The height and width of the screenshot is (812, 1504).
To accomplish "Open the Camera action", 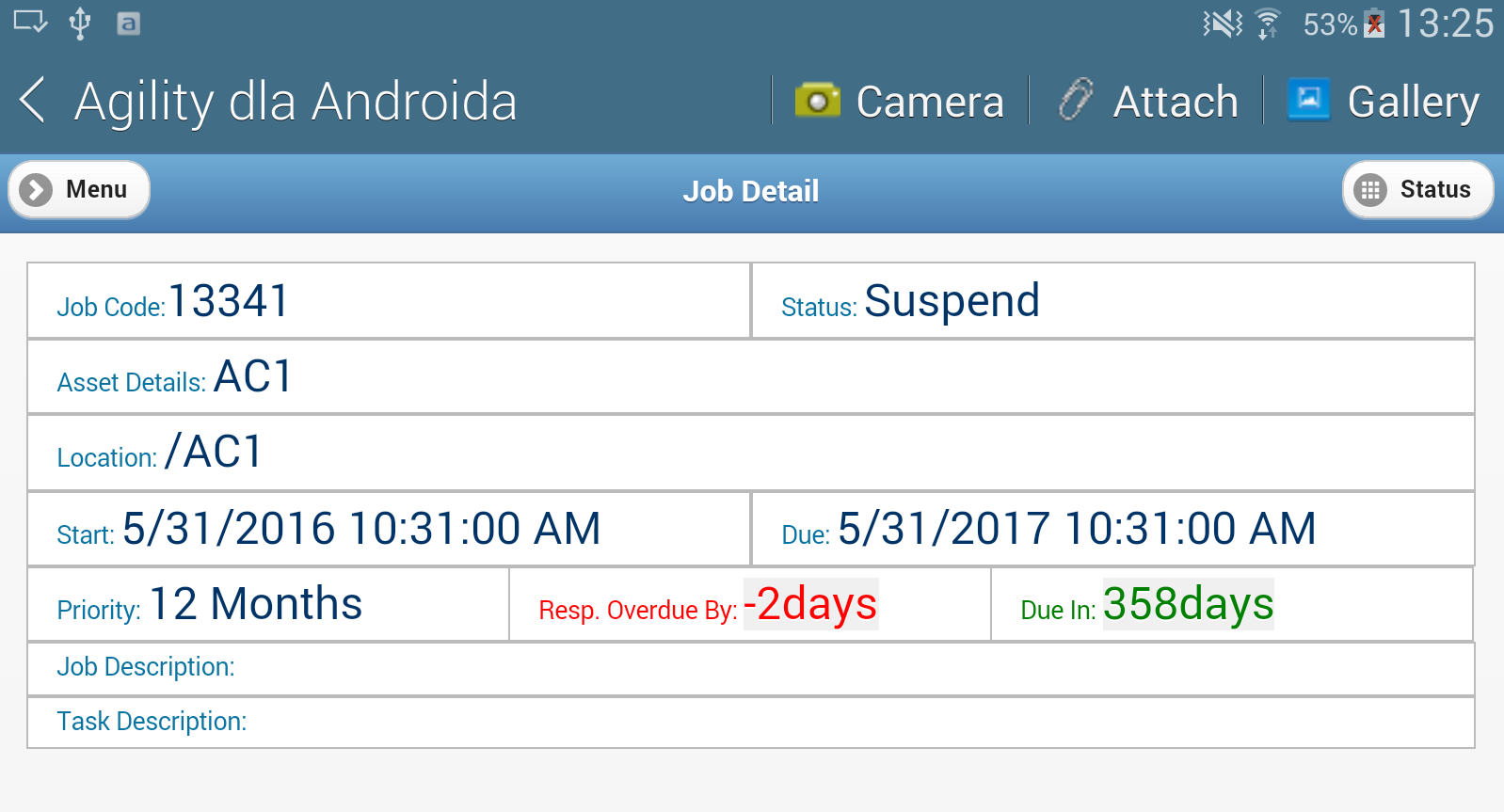I will point(900,101).
